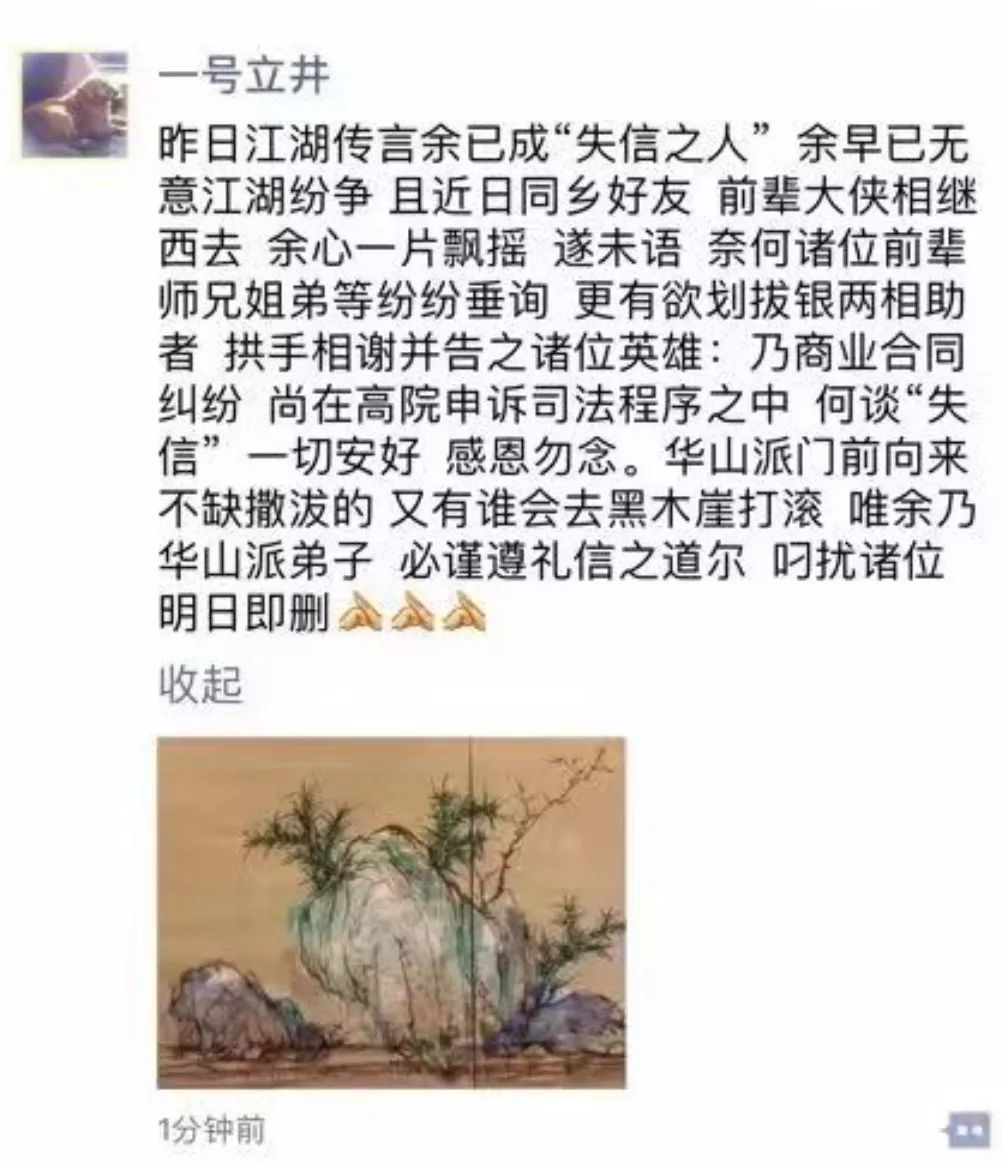This screenshot has height=1166, width=1008.
Task: Open the rock painting image
Action: 391,912
